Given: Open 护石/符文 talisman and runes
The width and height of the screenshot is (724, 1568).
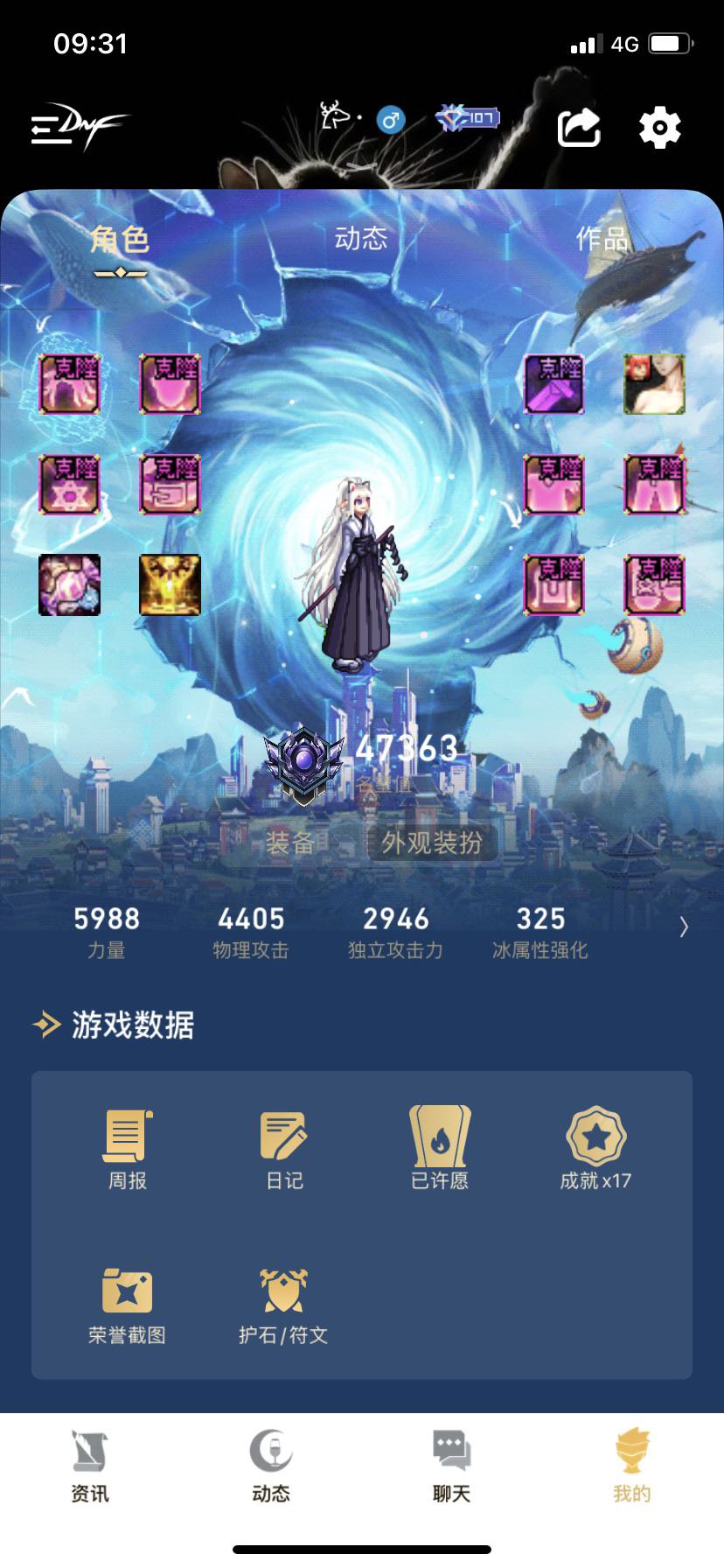Looking at the screenshot, I should 283,1305.
